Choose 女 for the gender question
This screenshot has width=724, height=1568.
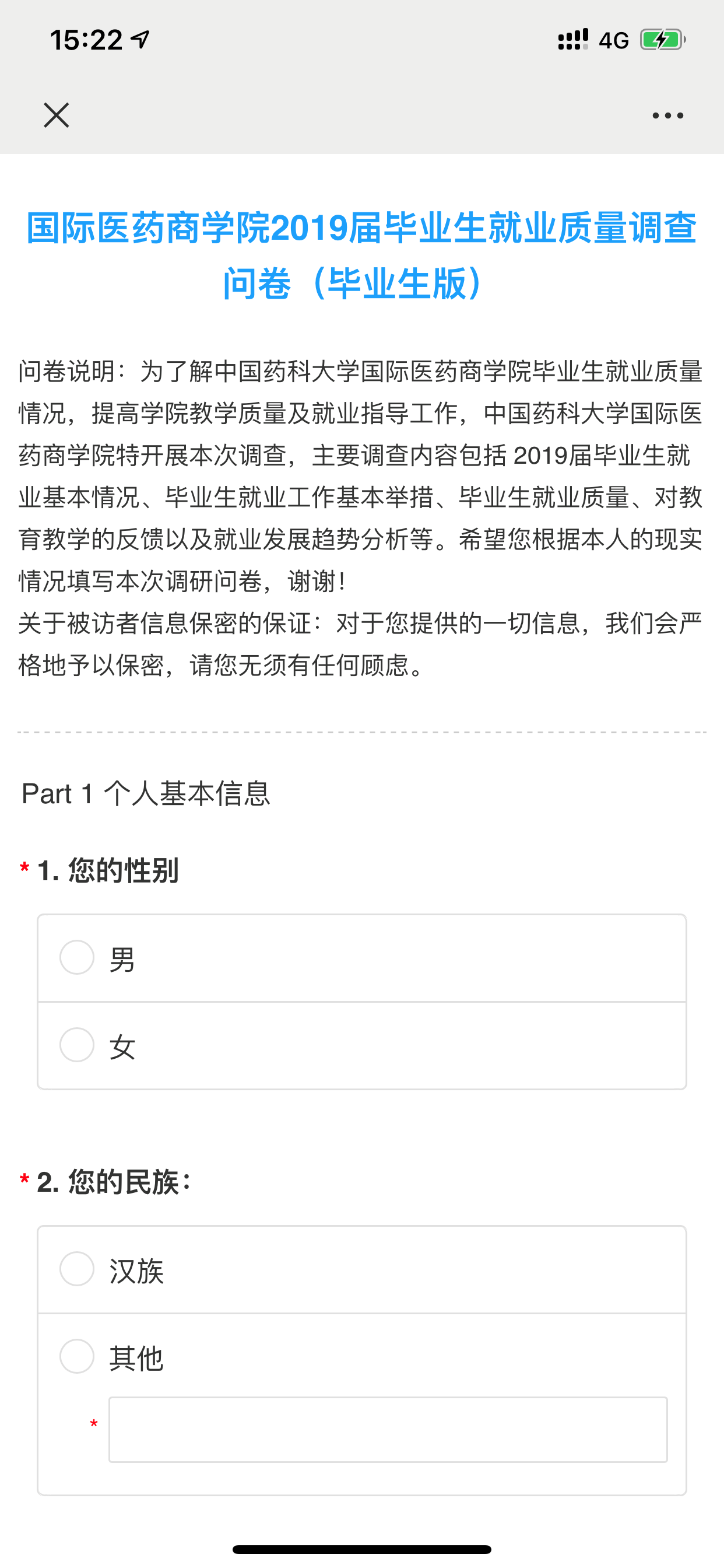(x=362, y=1046)
